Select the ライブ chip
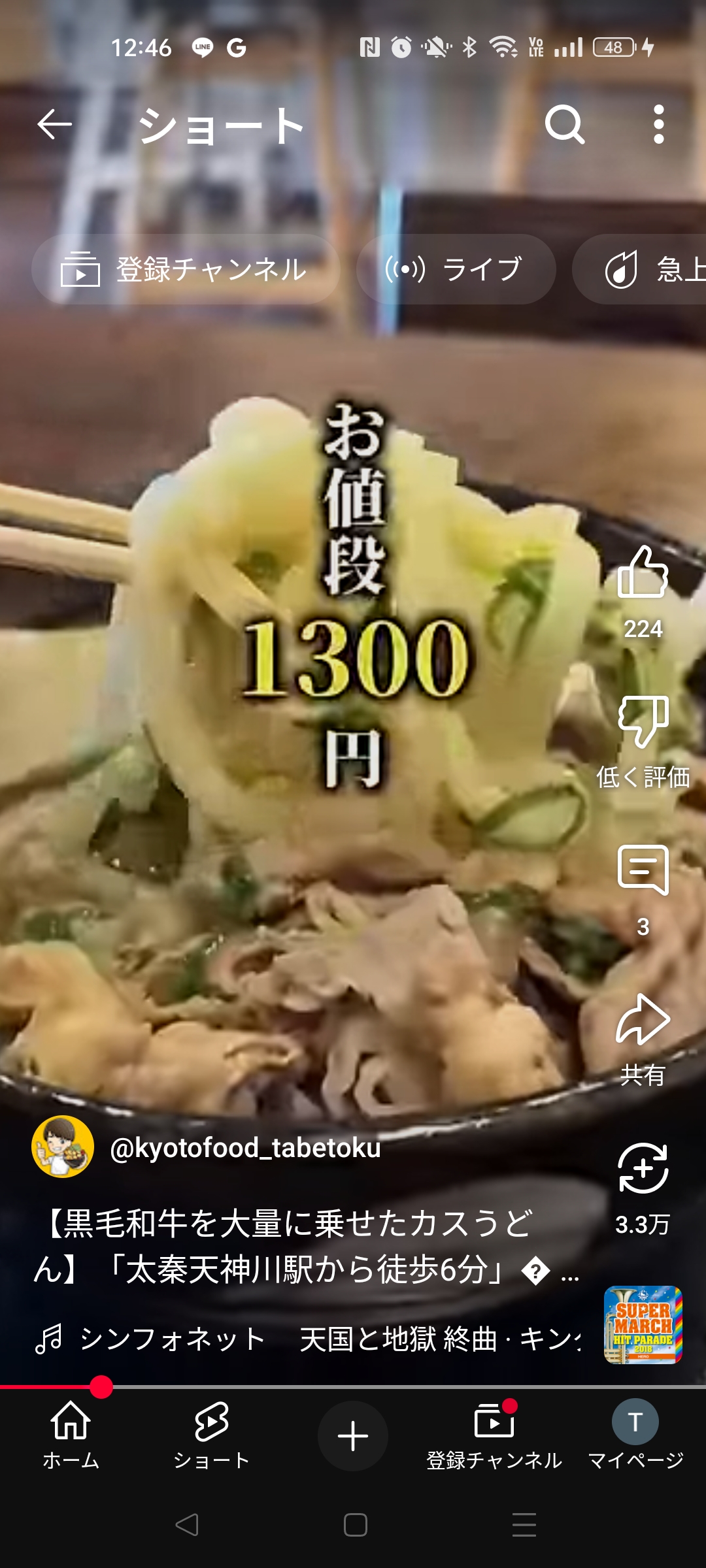Screen dimensions: 706x1568 click(456, 269)
